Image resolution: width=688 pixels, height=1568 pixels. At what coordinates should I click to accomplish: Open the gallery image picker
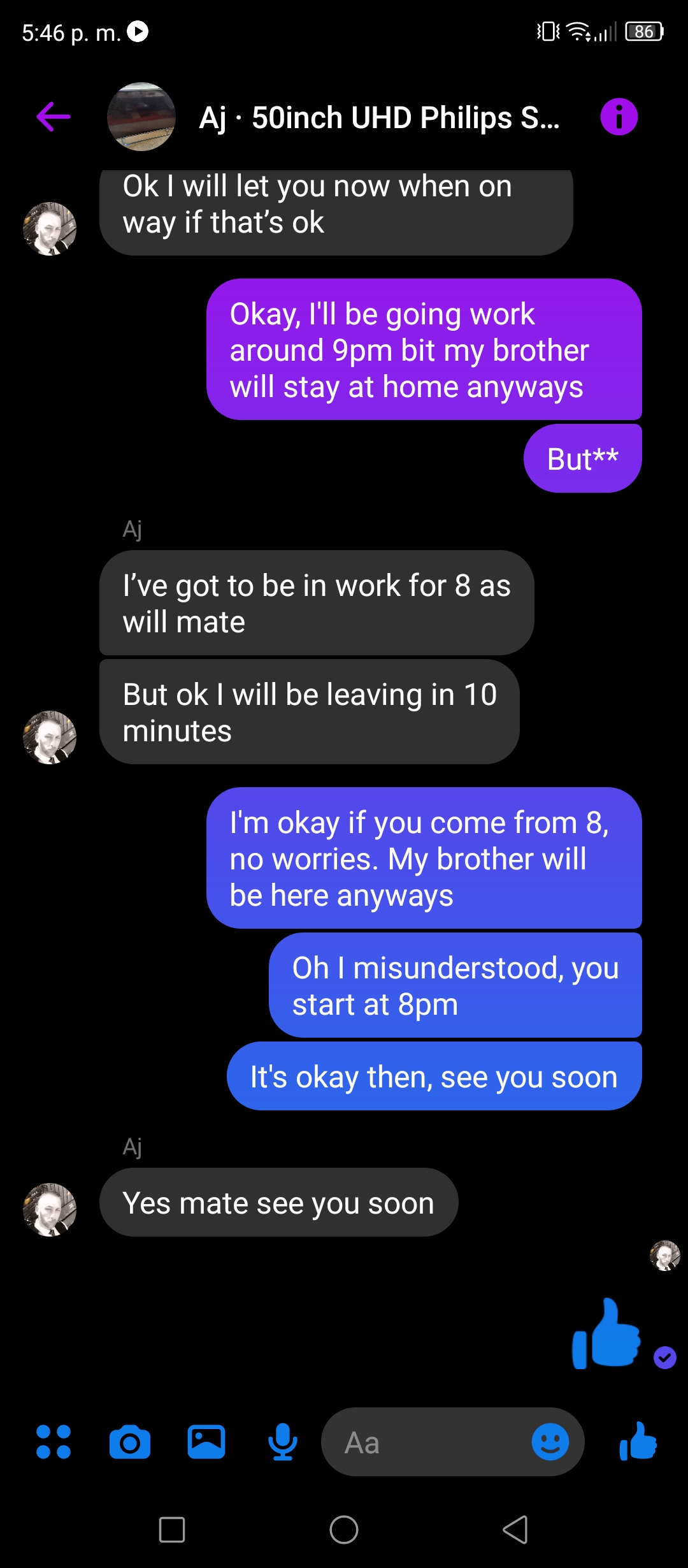tap(206, 1442)
